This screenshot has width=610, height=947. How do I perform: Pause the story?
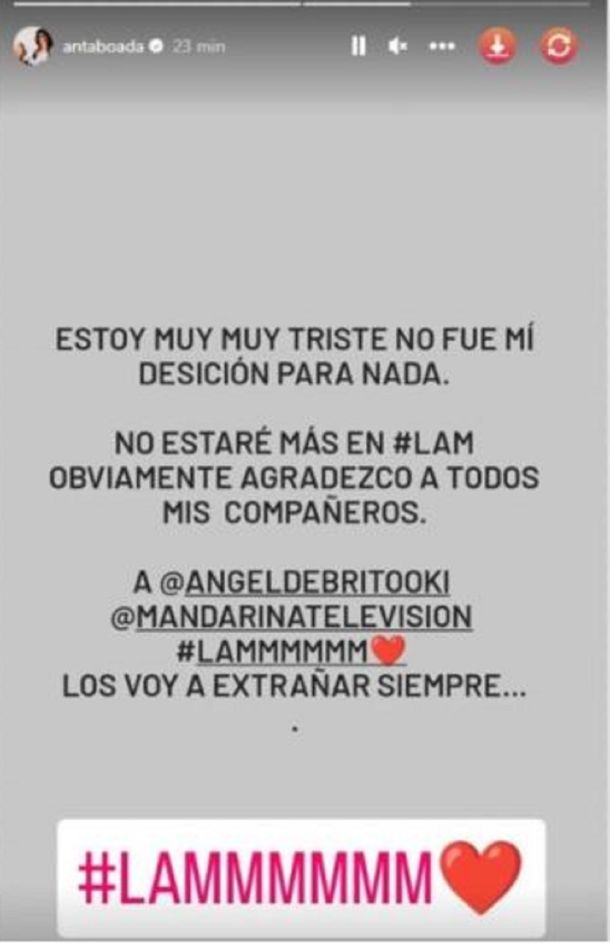[x=358, y=46]
